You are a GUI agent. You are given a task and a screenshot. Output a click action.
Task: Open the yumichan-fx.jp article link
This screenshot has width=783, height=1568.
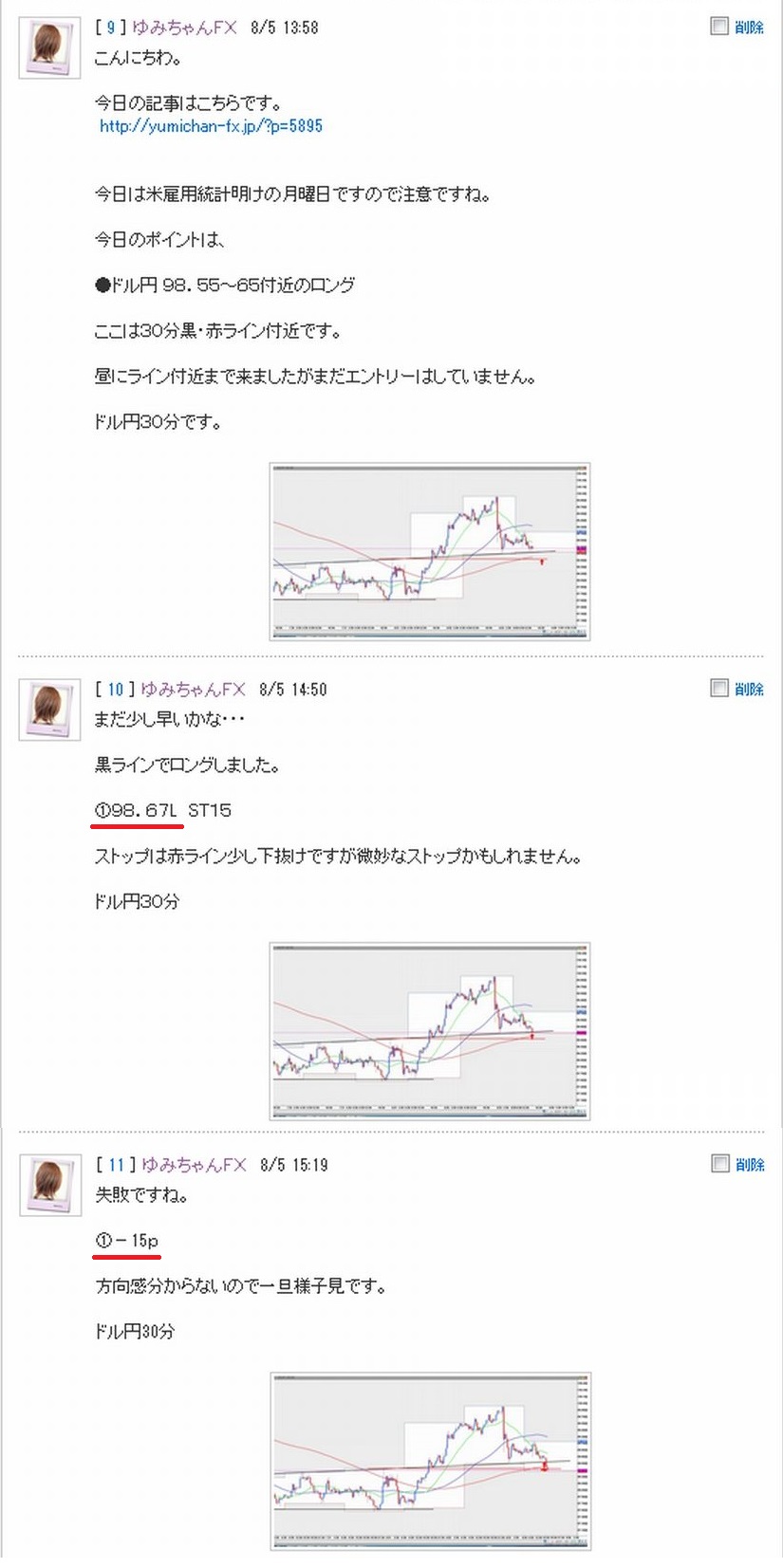[211, 126]
